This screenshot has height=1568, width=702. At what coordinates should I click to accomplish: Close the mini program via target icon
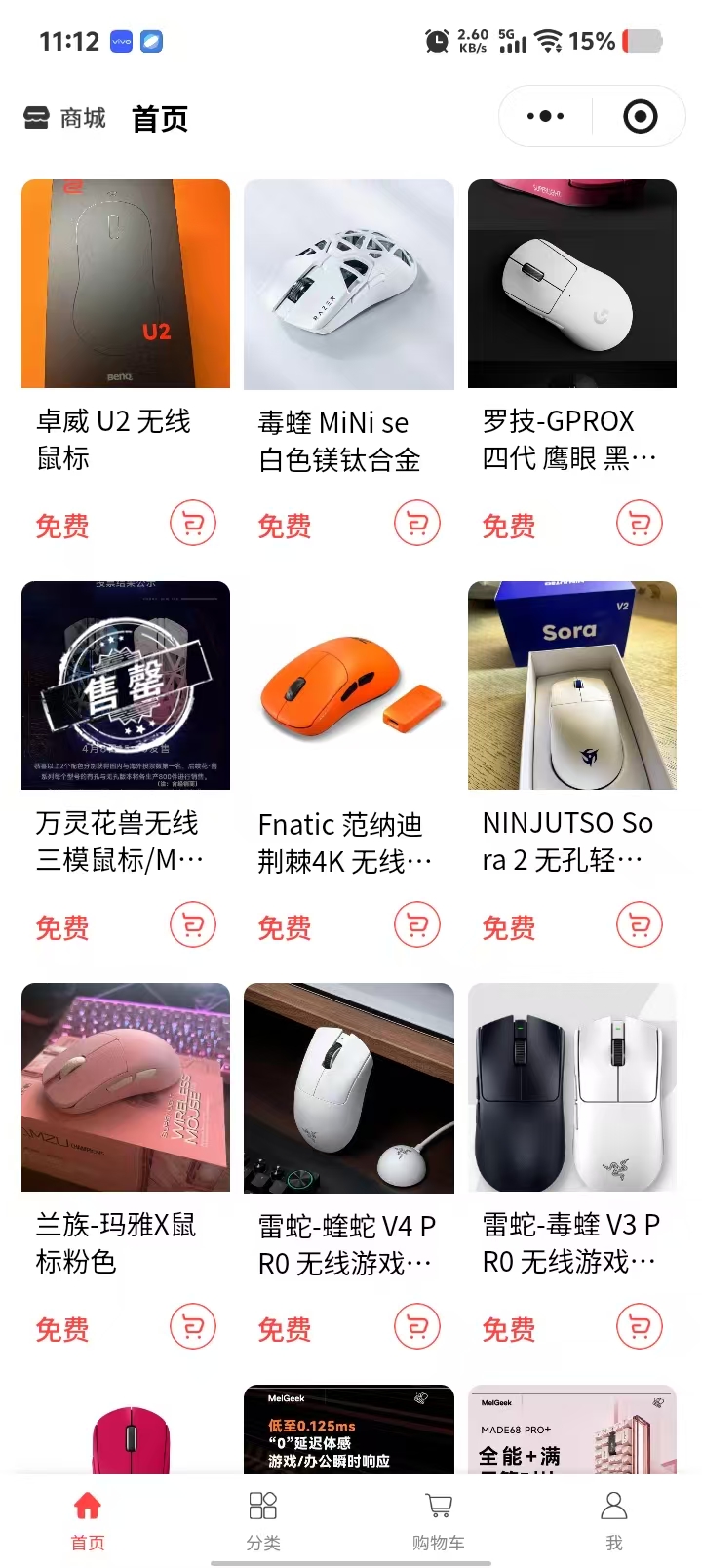640,117
